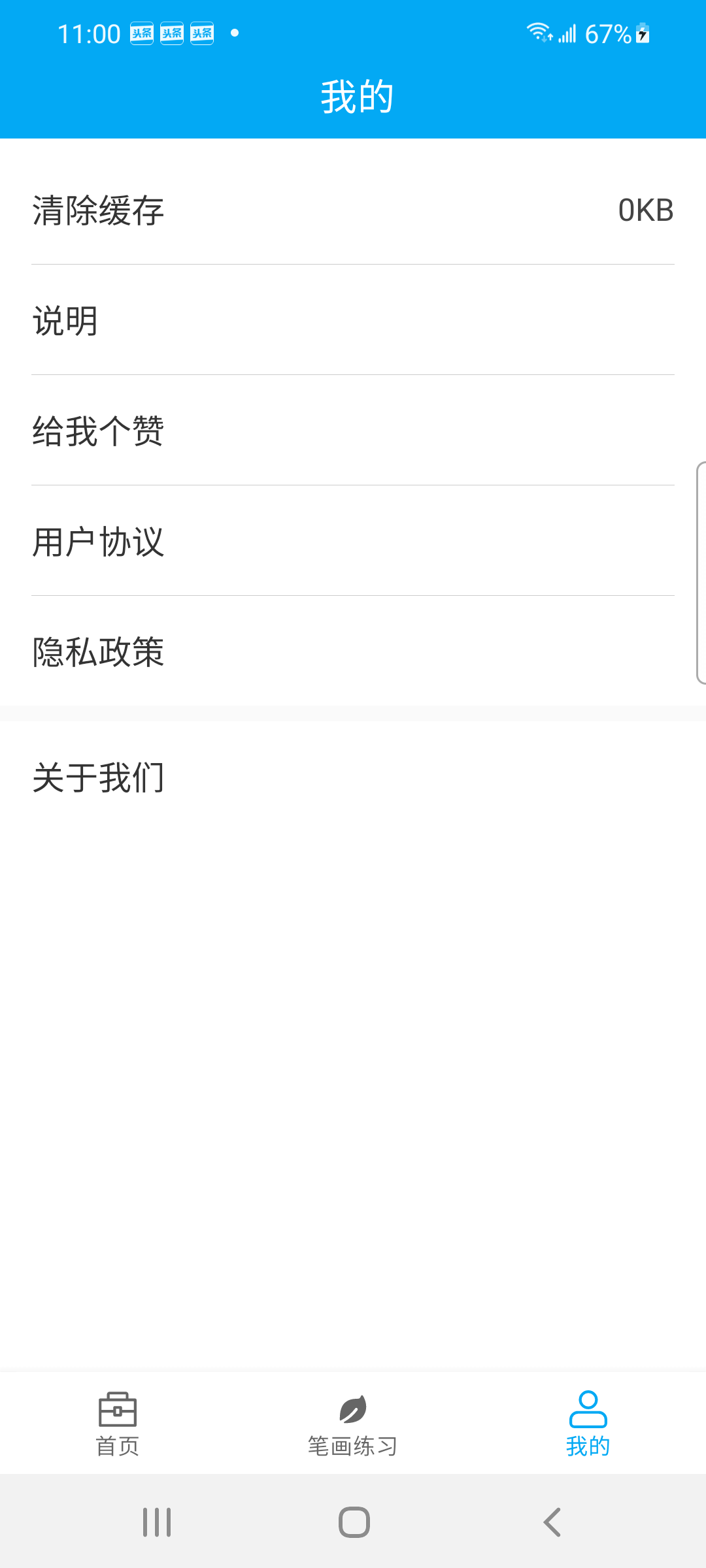Select 给我个赞 to rate the app

(x=353, y=431)
